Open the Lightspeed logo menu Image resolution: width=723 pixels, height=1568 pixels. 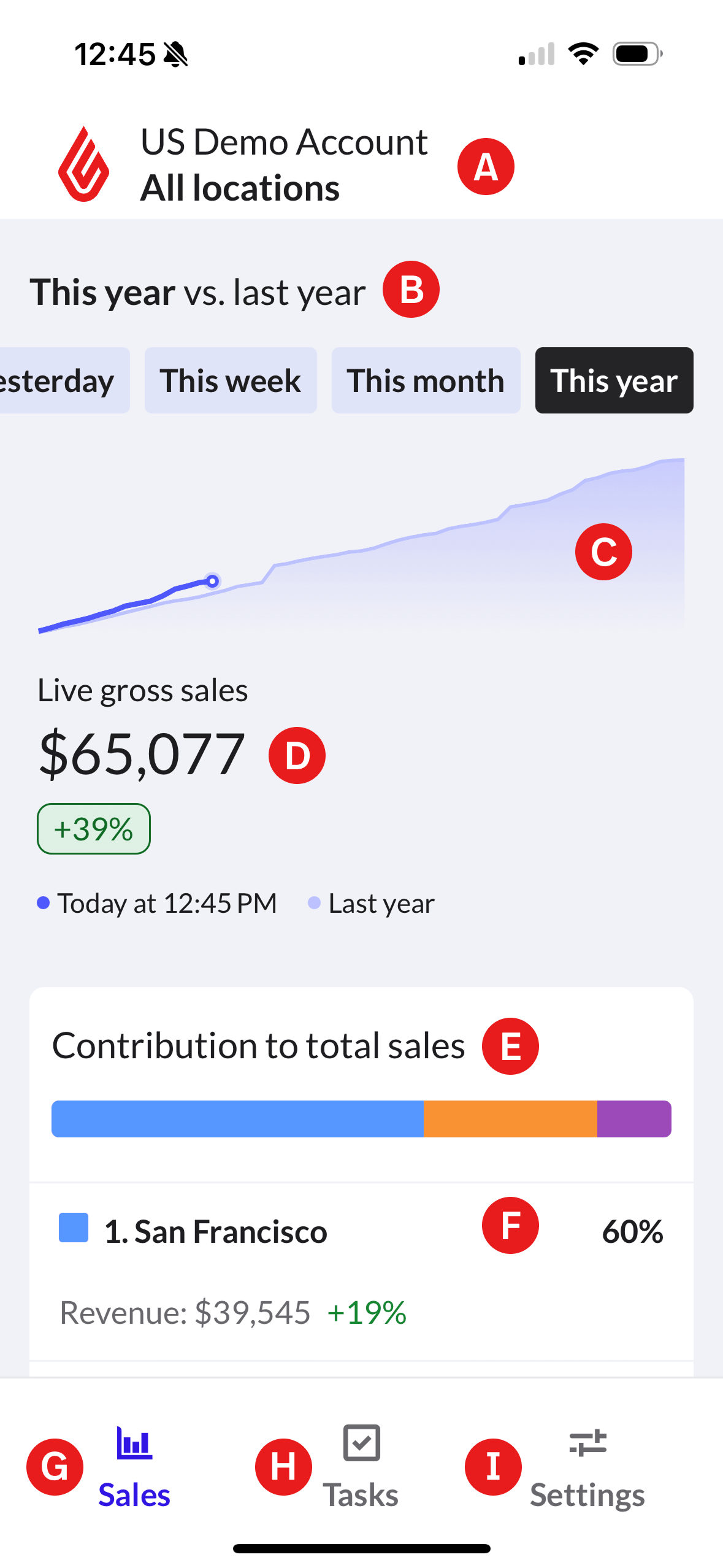[x=84, y=164]
